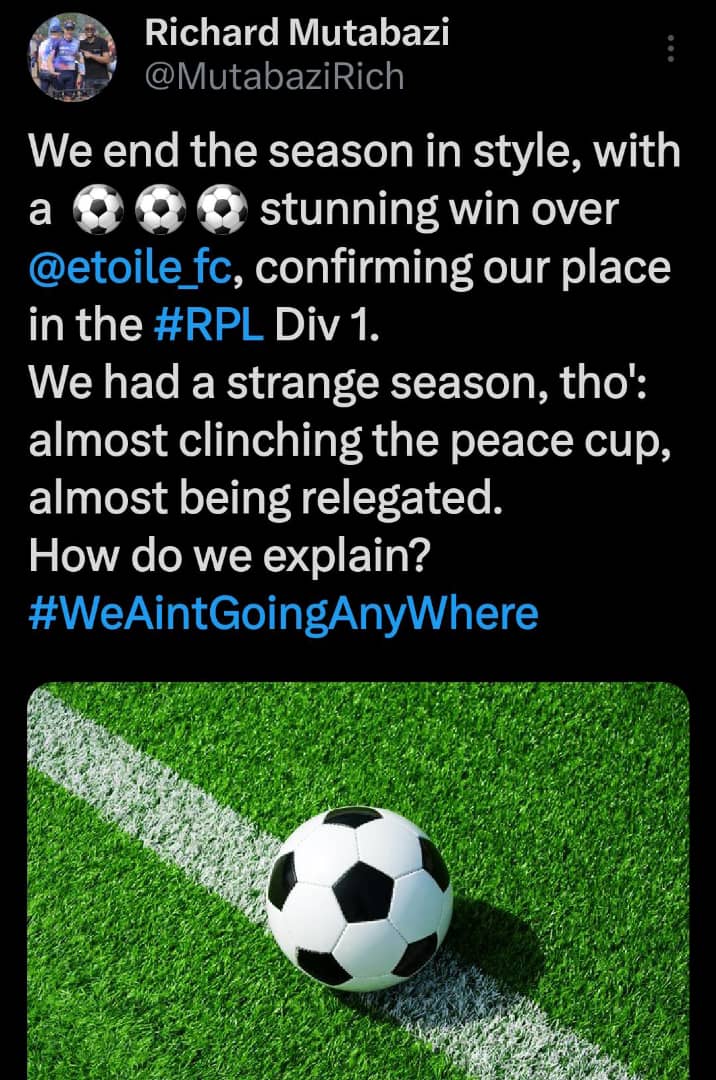Open the Richard Mutabazi display name

point(297,32)
